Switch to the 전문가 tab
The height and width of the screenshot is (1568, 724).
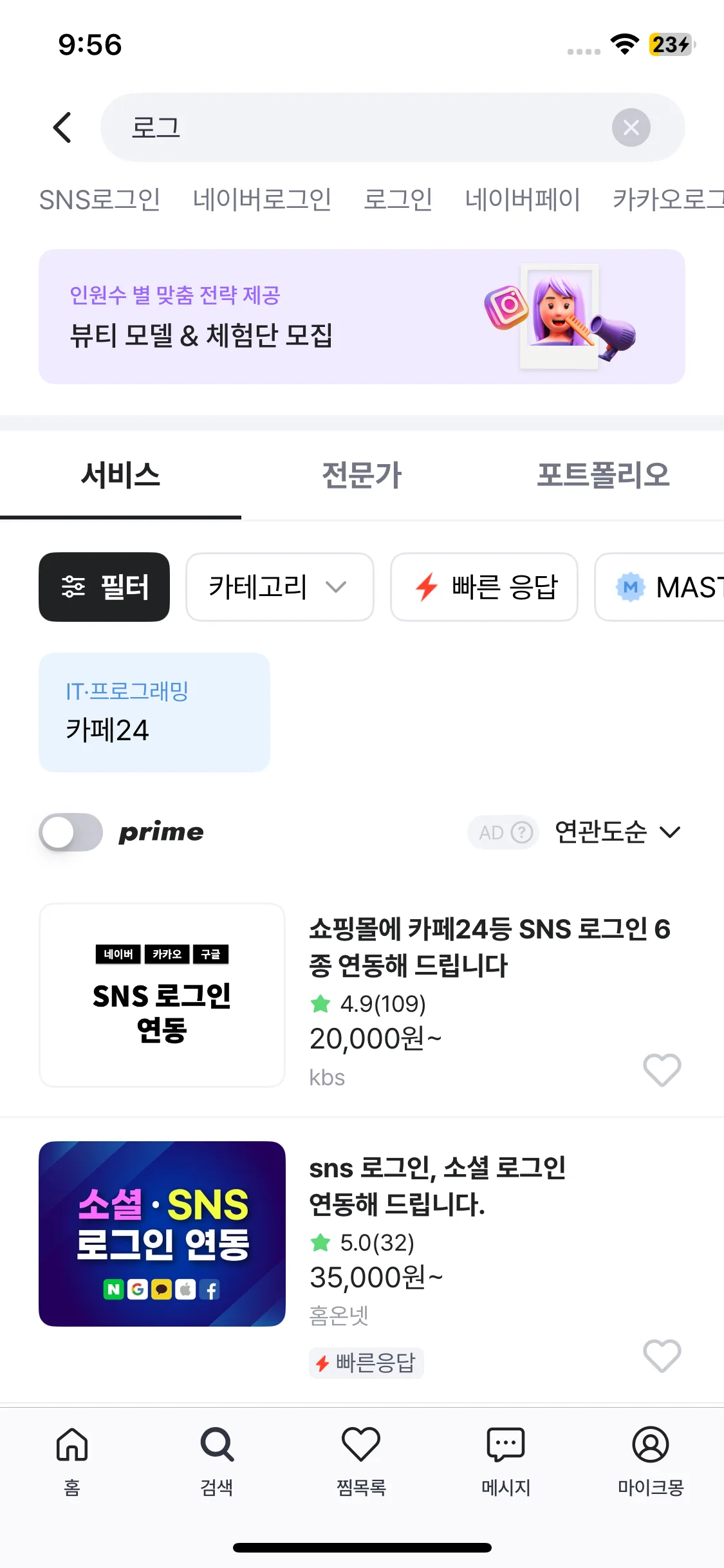pos(362,475)
